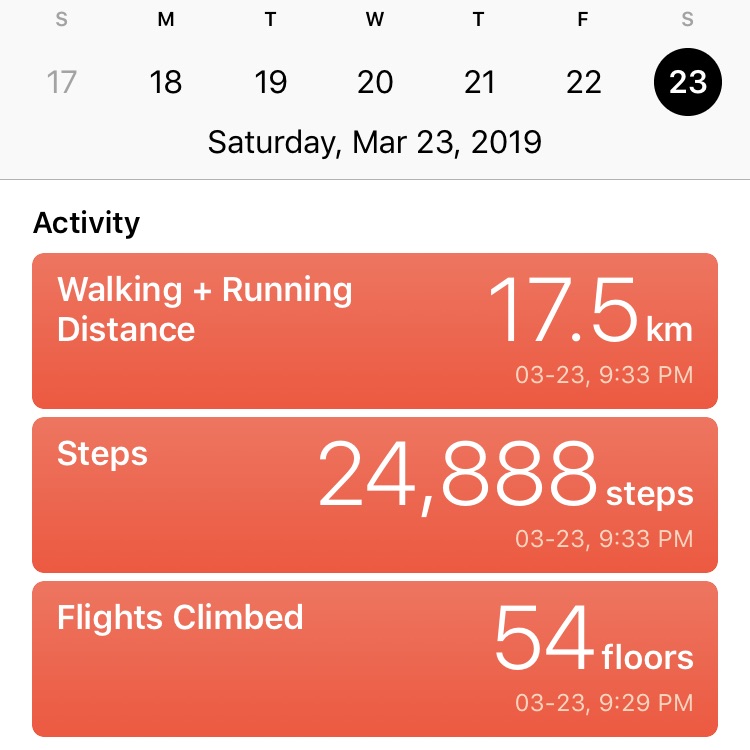Open the Walking + Running Distance card

click(375, 331)
